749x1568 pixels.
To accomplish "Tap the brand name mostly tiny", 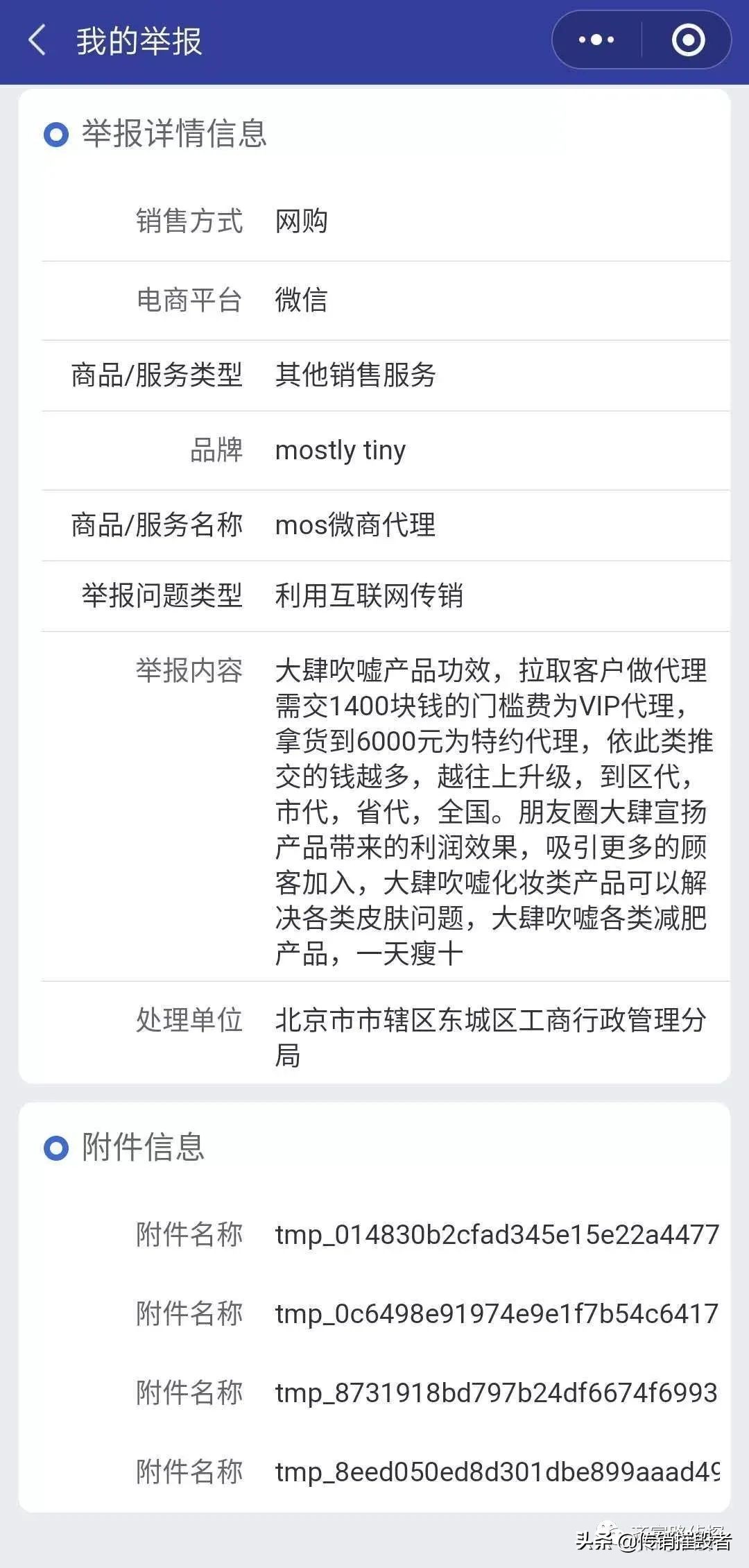I will (341, 450).
